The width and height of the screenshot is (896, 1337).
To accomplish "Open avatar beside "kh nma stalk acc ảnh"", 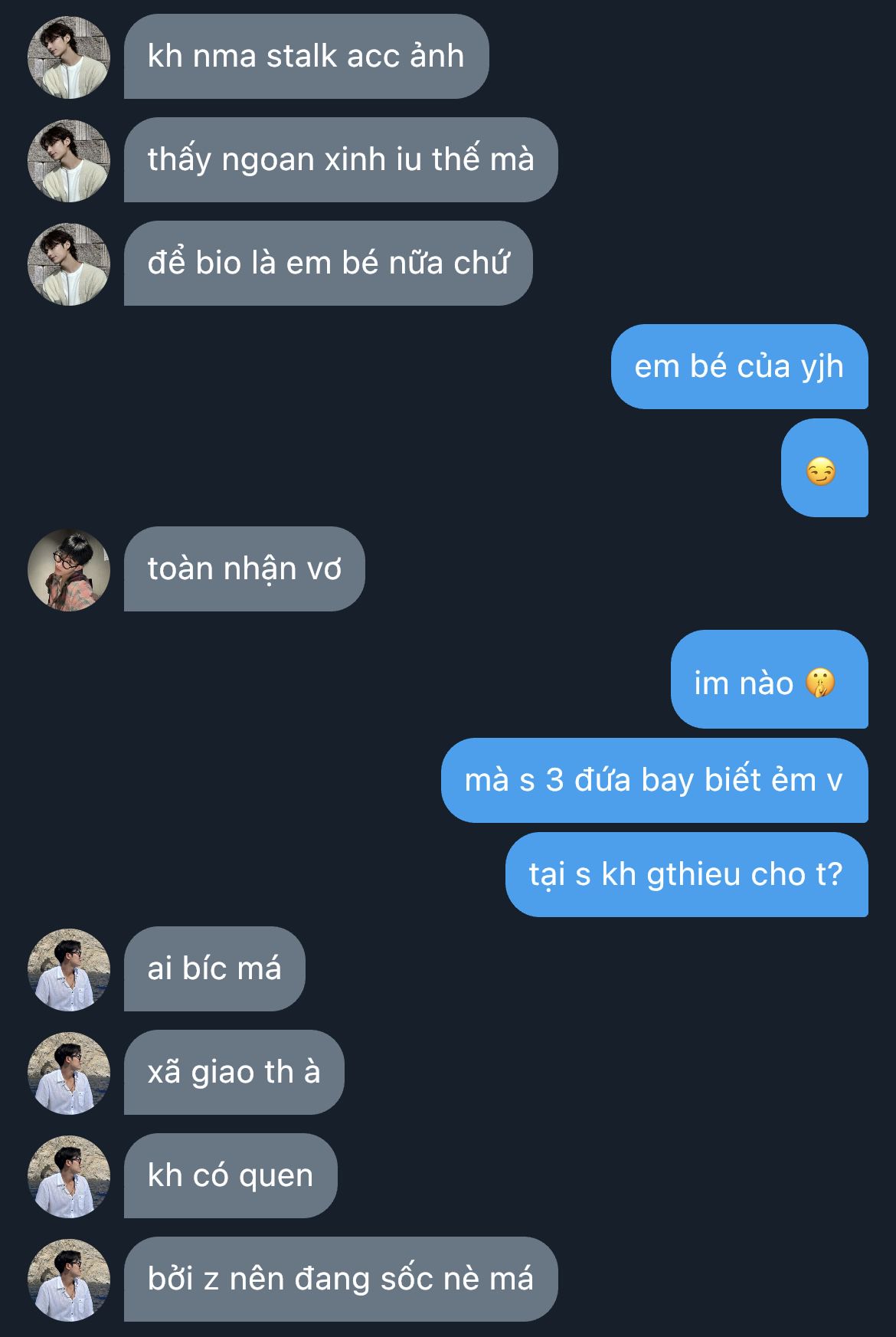I will point(69,57).
